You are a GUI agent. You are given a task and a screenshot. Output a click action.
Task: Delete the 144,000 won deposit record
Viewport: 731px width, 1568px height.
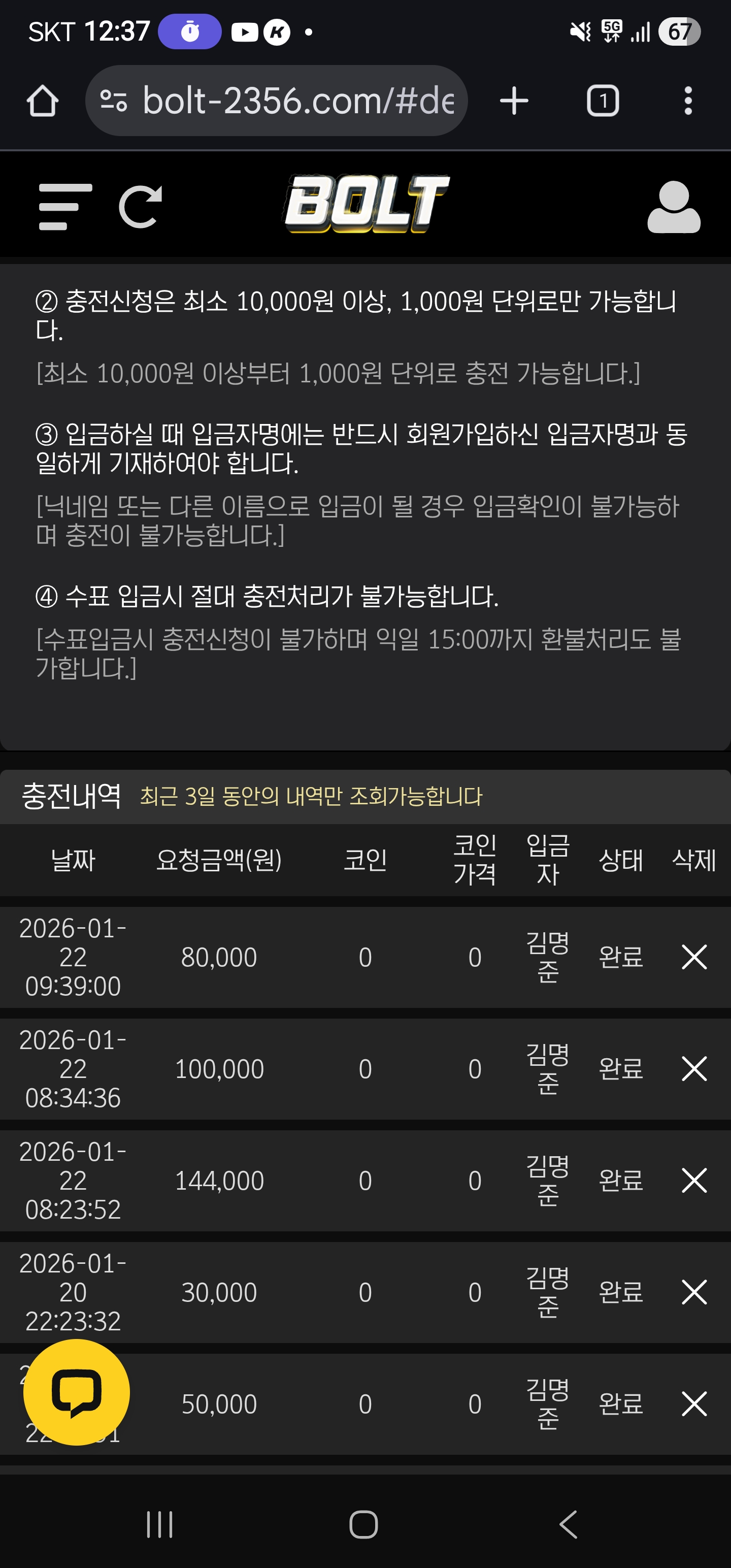pos(694,1180)
